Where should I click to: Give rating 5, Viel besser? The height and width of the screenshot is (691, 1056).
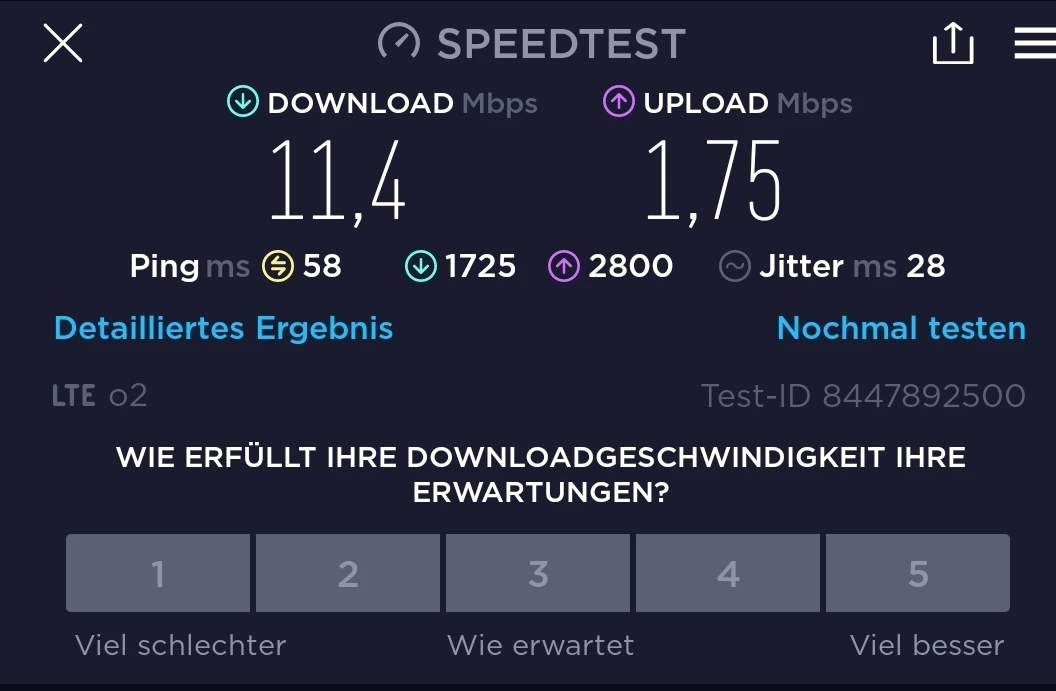(x=918, y=573)
